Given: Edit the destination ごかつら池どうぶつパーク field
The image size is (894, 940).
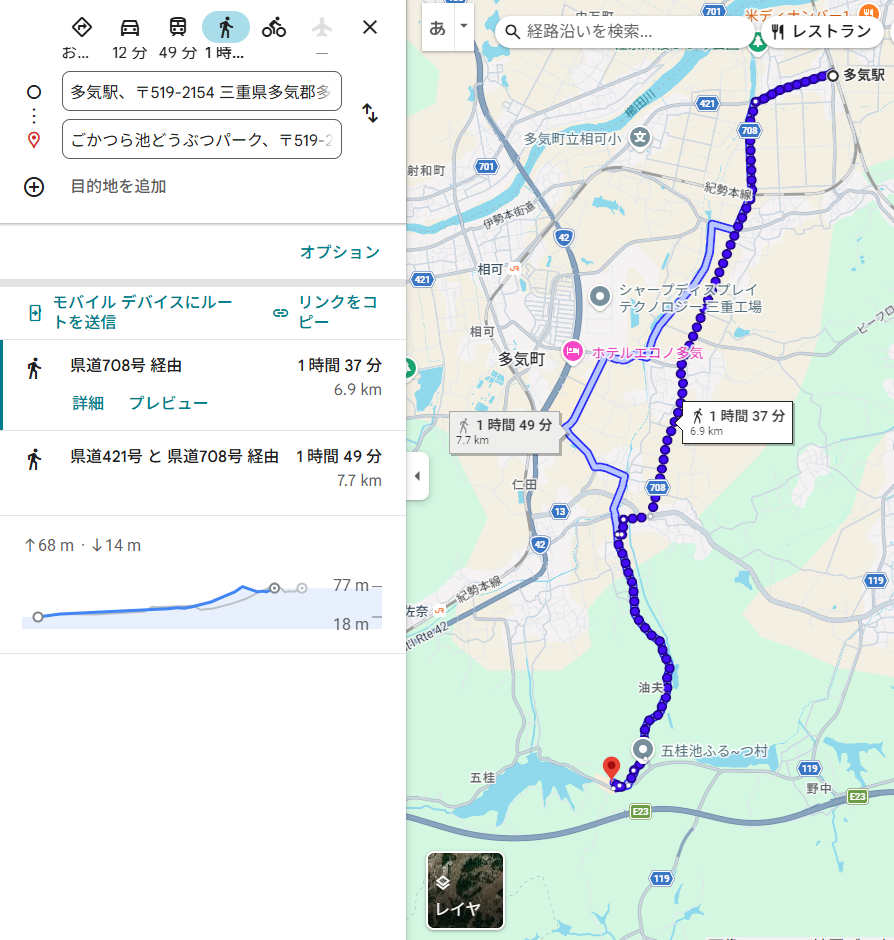Looking at the screenshot, I should tap(201, 140).
